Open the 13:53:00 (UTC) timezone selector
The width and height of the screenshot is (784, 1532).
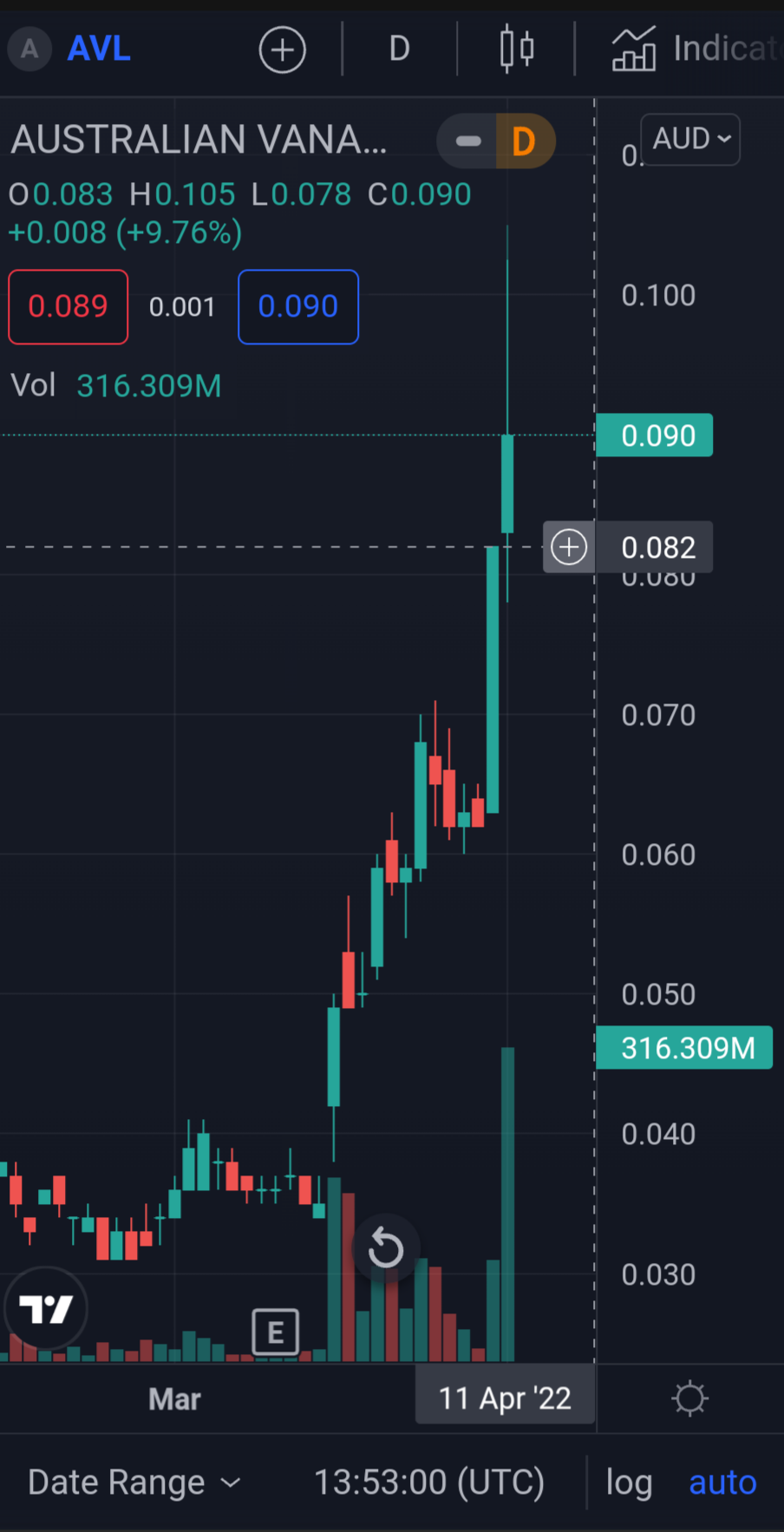(429, 1483)
